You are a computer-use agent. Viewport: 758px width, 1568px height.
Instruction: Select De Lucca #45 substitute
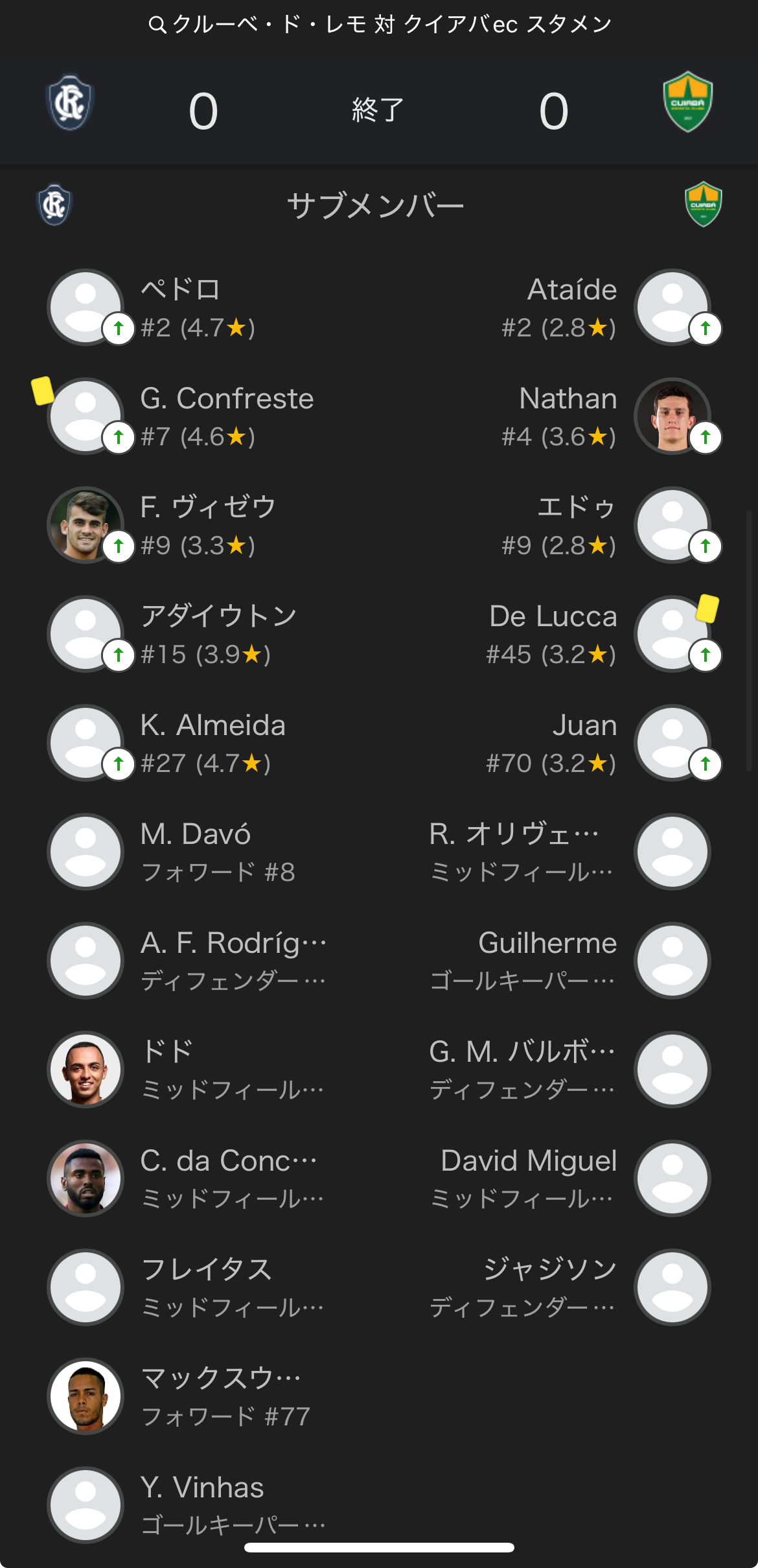552,634
